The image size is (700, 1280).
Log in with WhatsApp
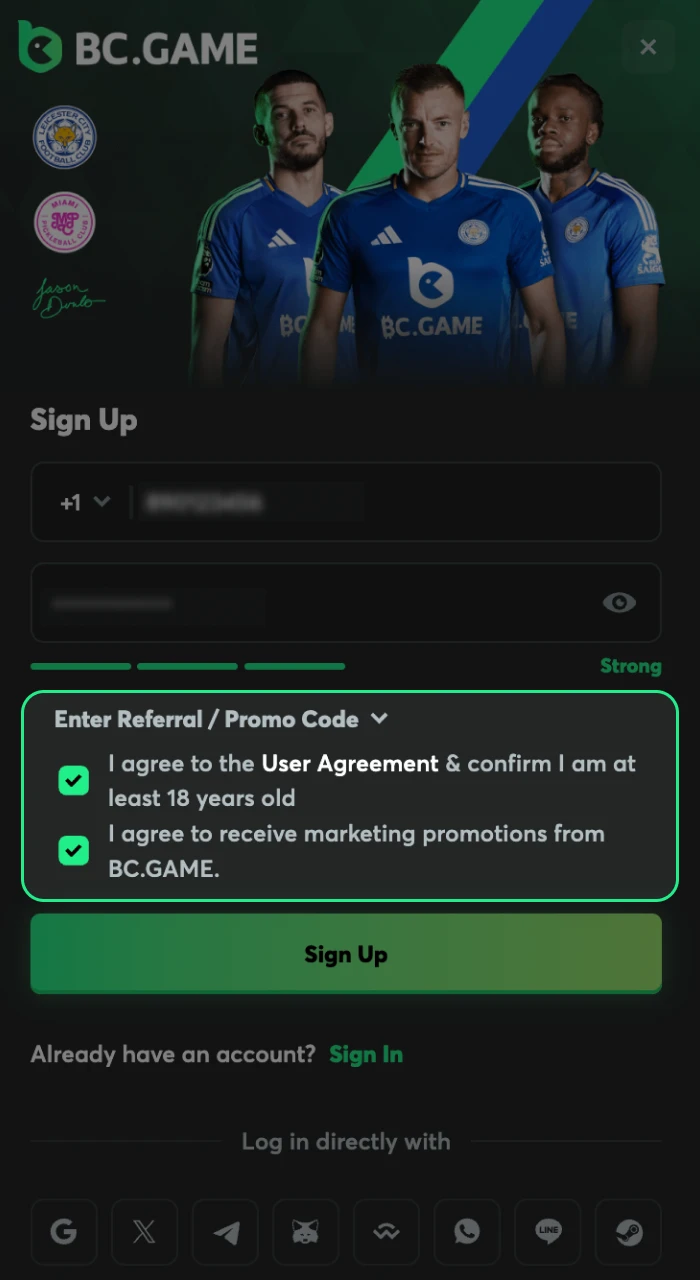(467, 1233)
